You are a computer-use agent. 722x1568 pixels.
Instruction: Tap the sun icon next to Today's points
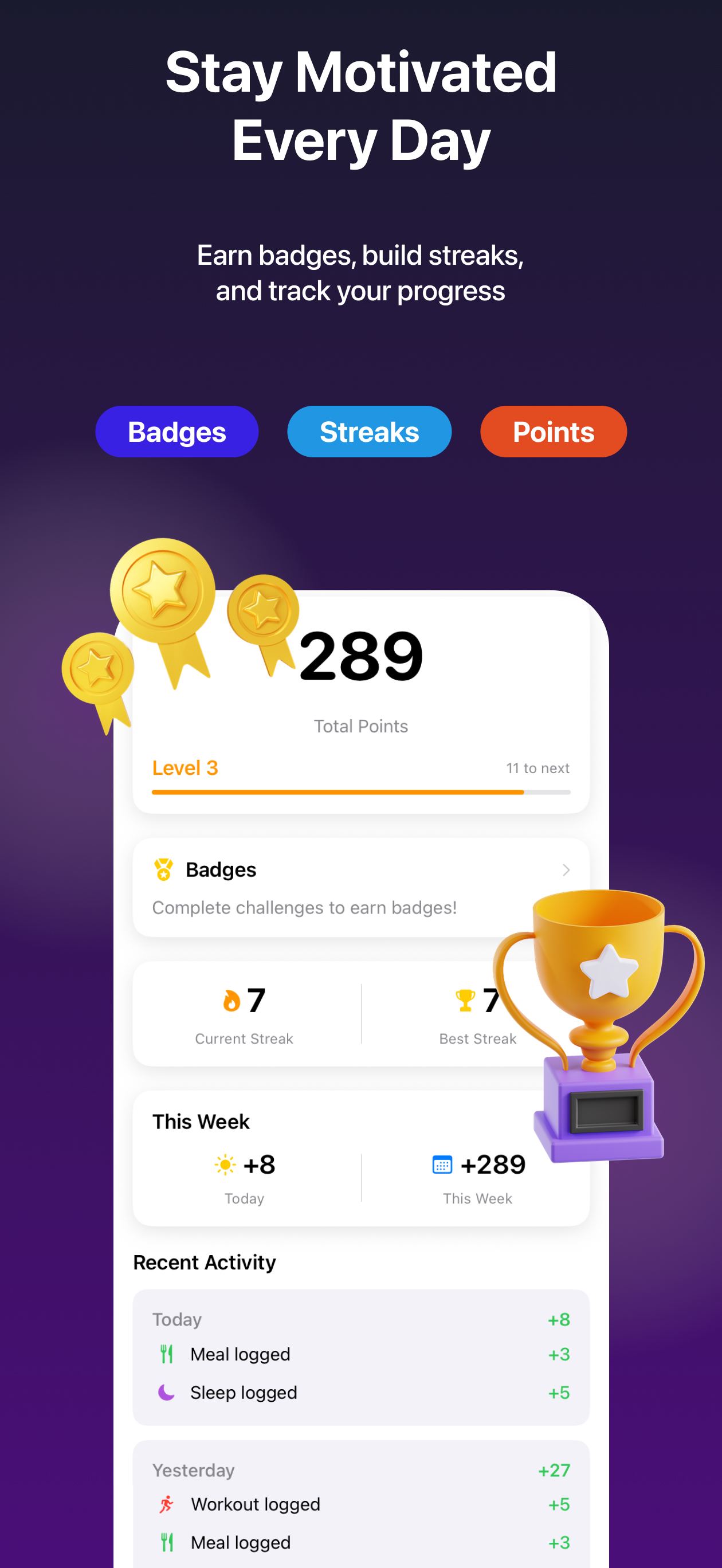[224, 1164]
